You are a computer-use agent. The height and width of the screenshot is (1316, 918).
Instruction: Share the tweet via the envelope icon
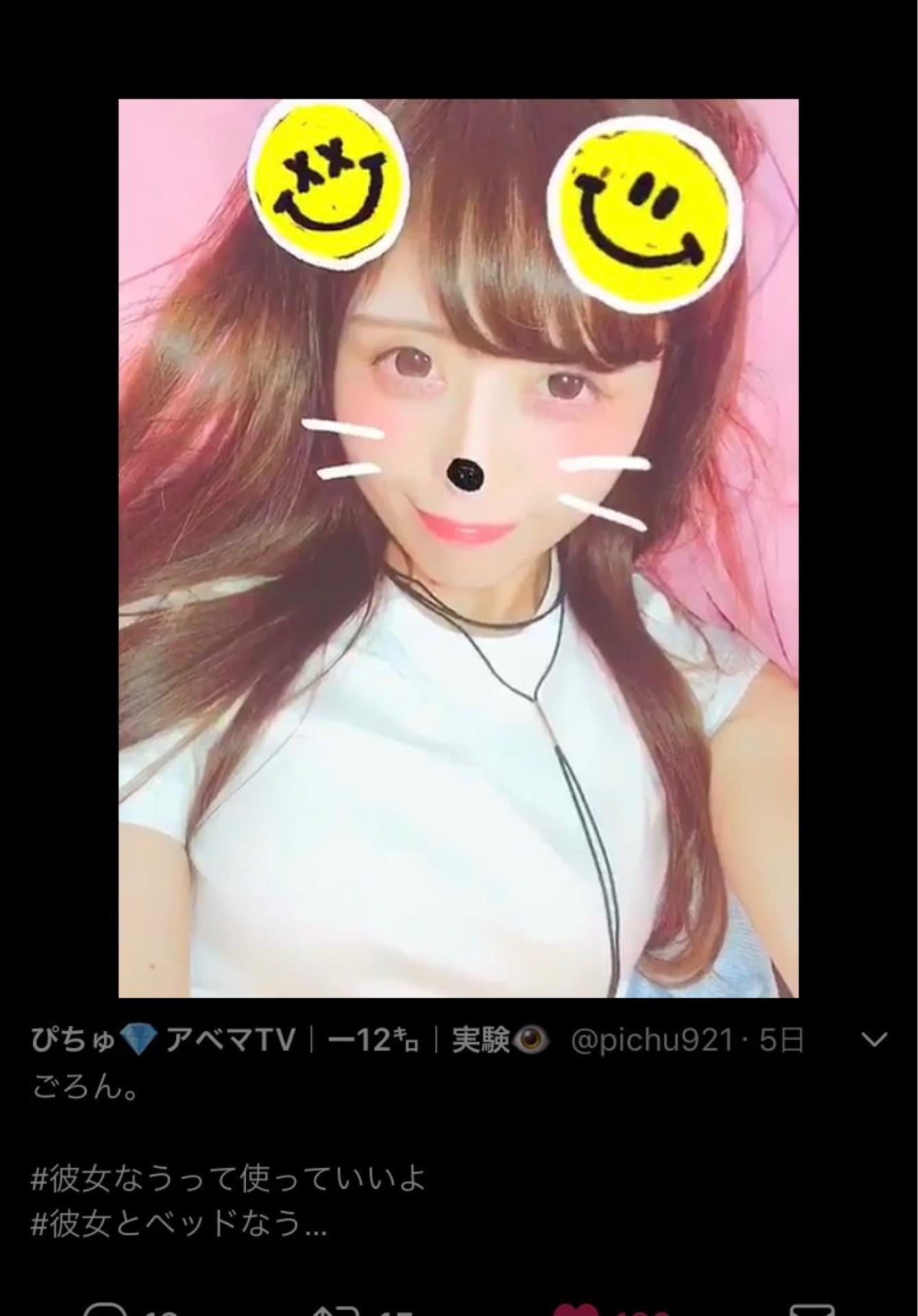tap(811, 1309)
